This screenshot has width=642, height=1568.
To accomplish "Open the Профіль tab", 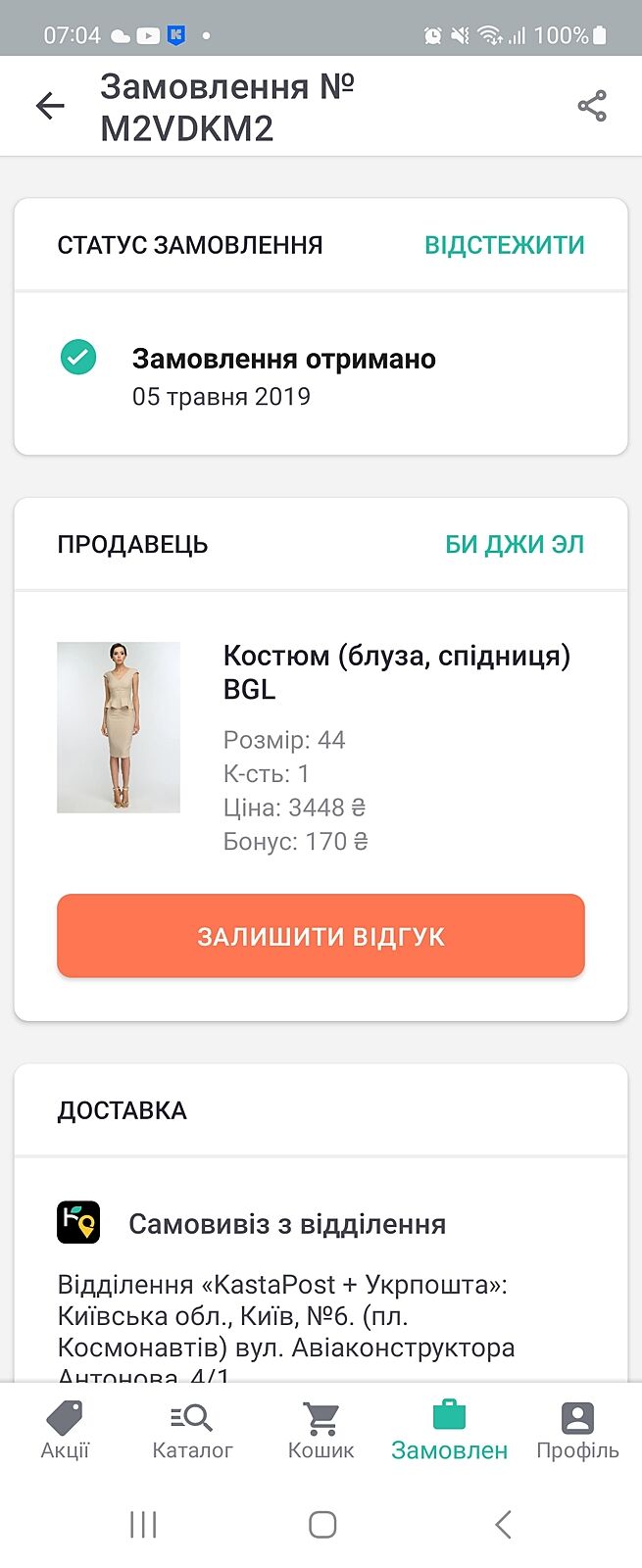I will [x=577, y=1431].
